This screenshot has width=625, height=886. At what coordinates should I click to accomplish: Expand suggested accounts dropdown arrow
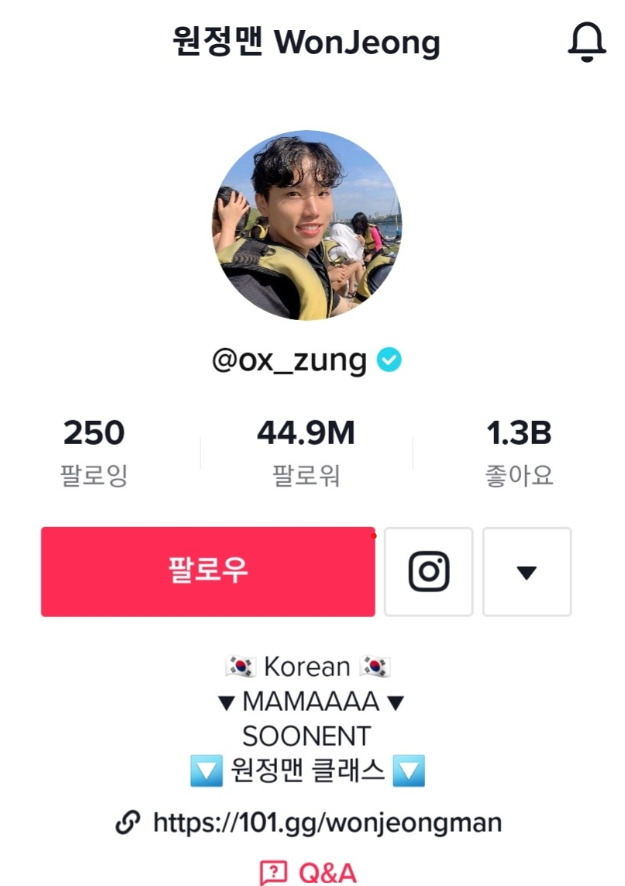coord(527,572)
